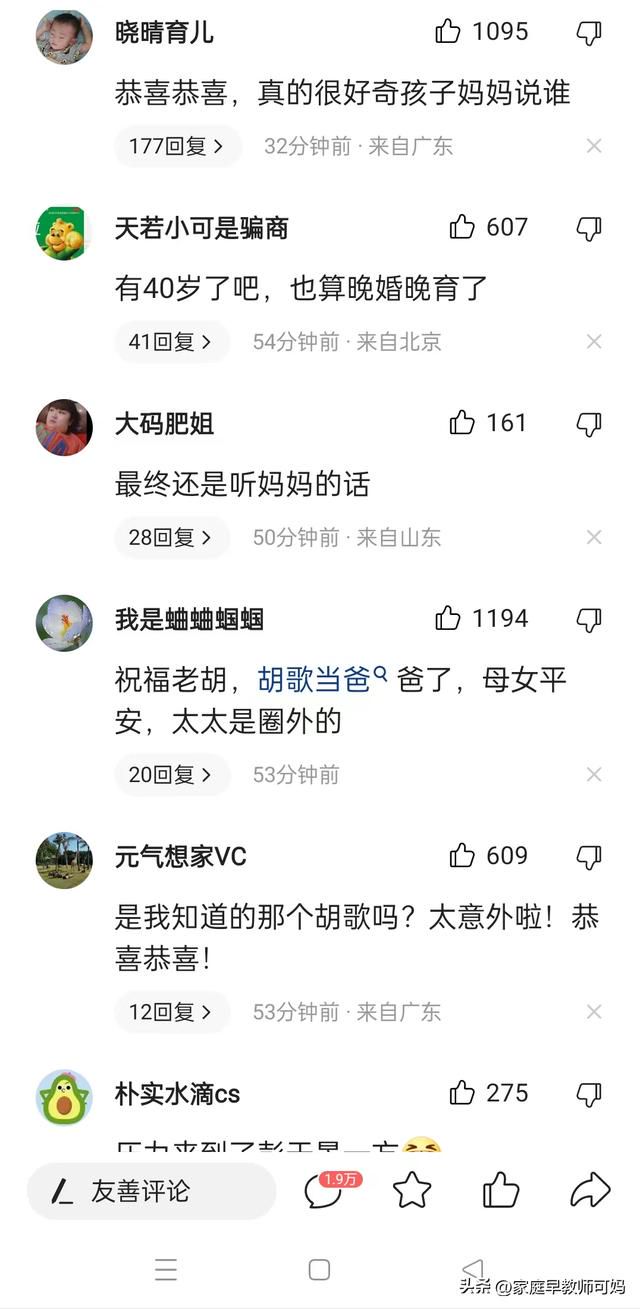The width and height of the screenshot is (640, 1309).
Task: Like 大码肥姐's comment
Action: (462, 423)
